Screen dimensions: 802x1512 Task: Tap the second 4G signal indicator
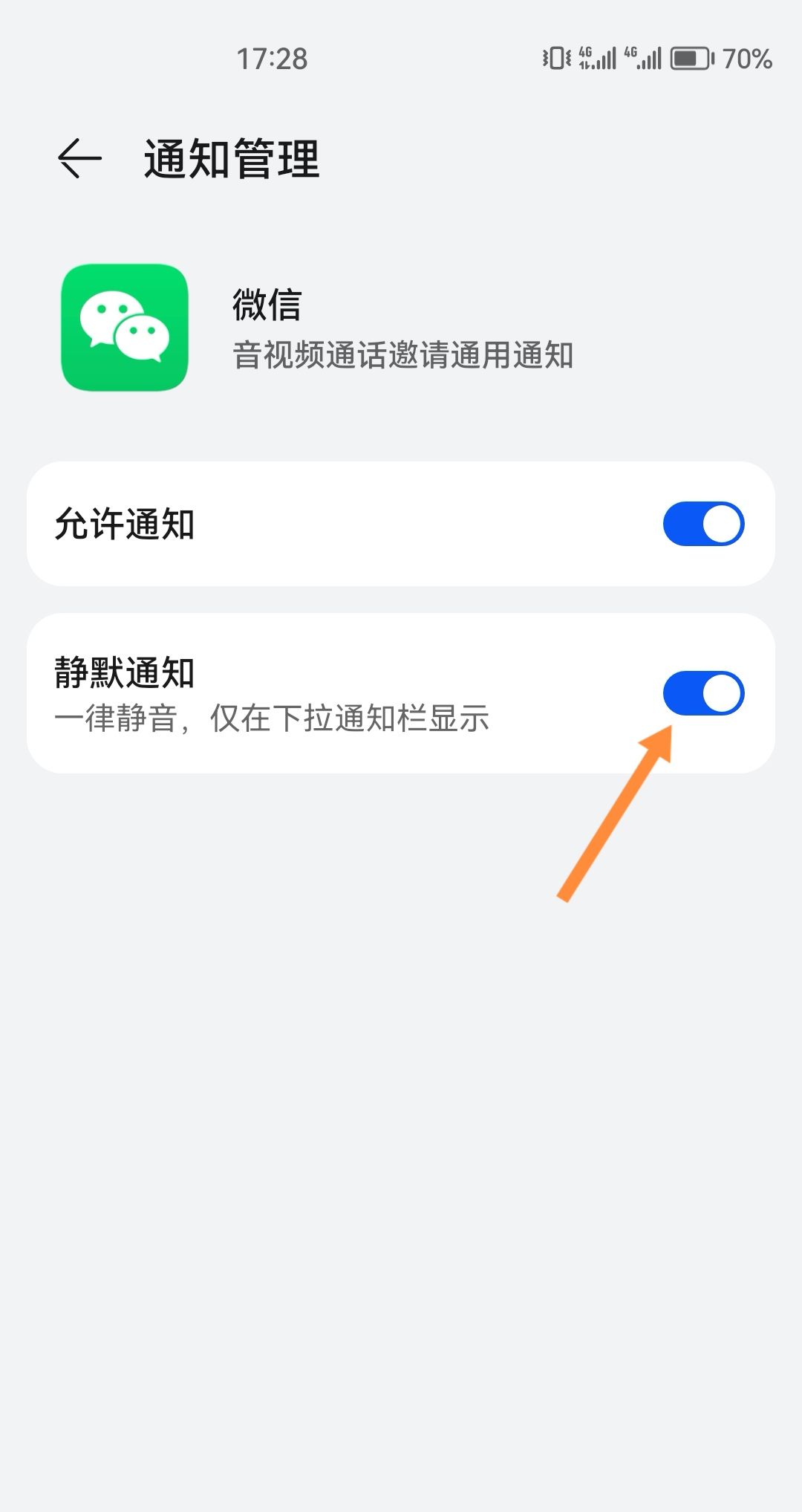645,58
